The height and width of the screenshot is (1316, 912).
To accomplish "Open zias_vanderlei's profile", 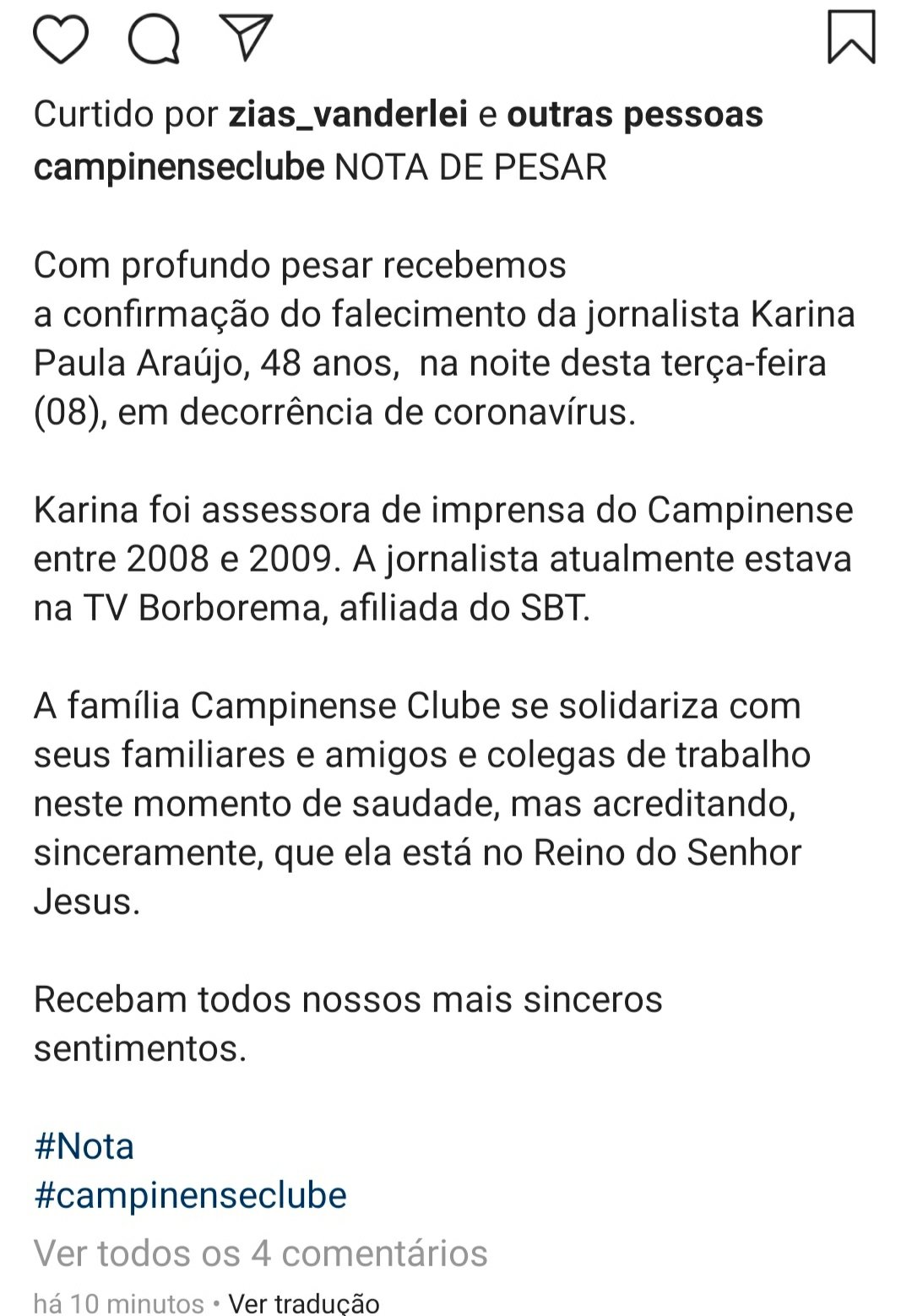I will point(348,115).
